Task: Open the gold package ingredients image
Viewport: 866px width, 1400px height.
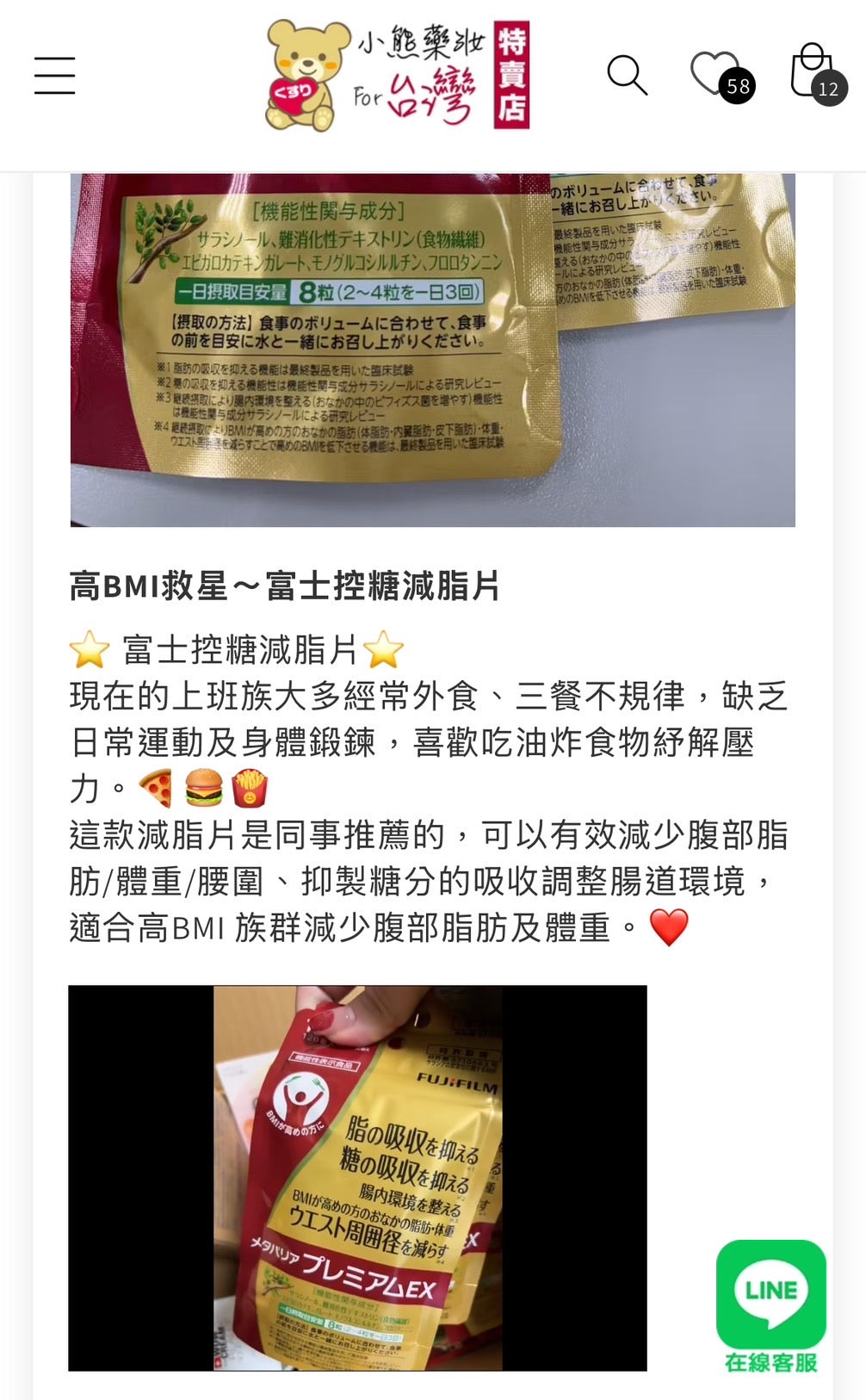Action: pos(432,350)
